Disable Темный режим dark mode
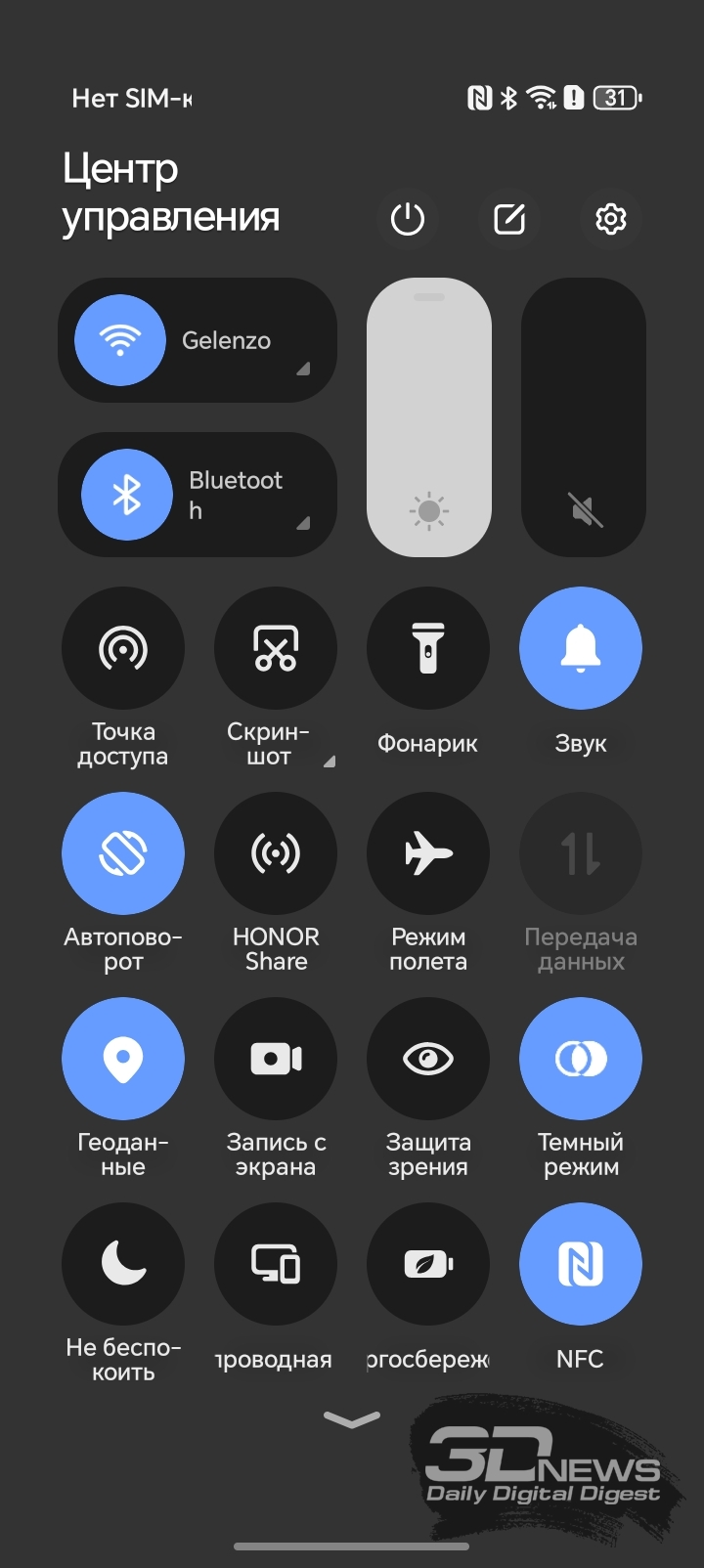This screenshot has width=704, height=1568. pyautogui.click(x=581, y=1059)
